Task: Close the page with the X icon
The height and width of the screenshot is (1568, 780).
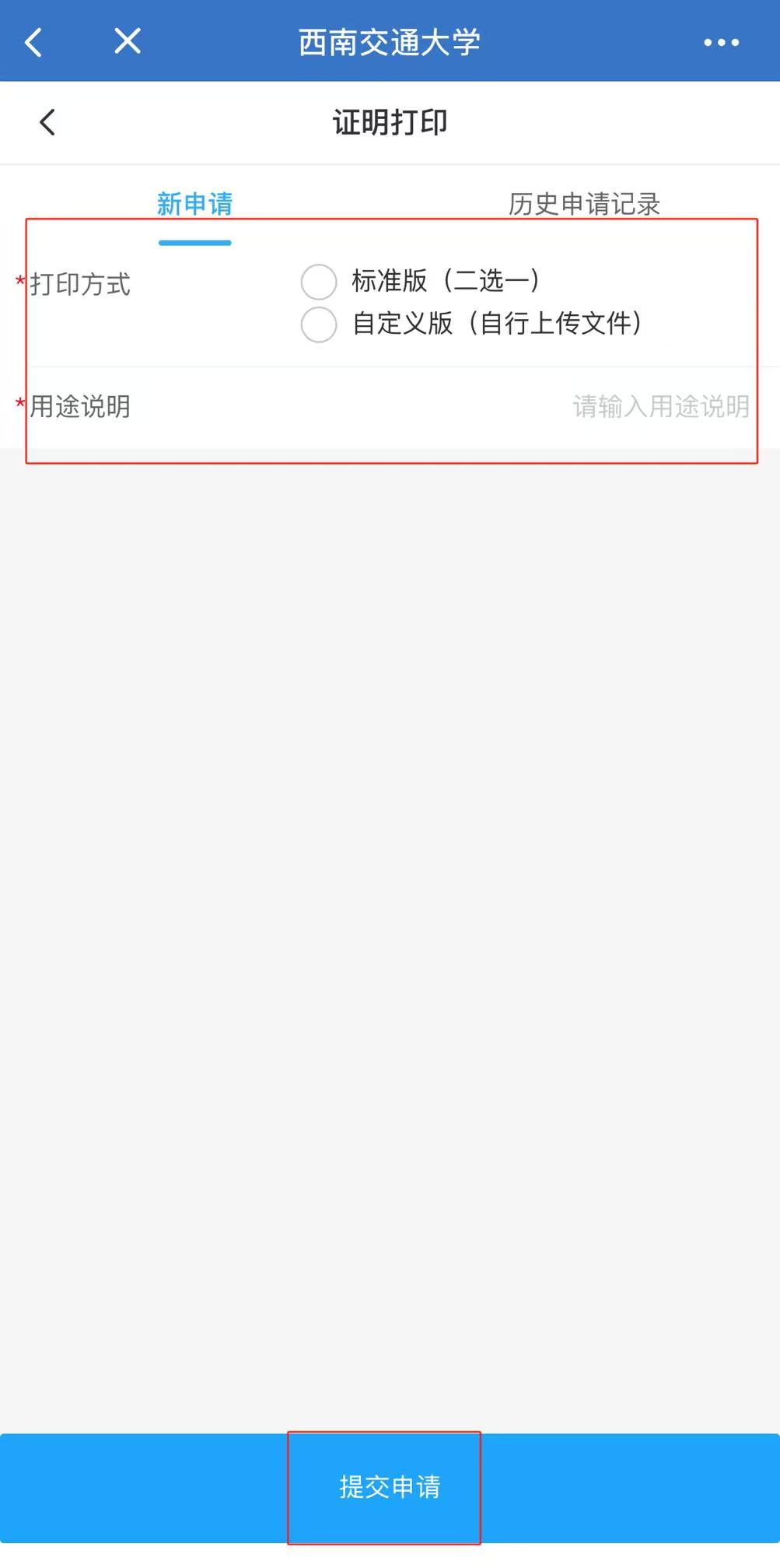Action: pos(128,40)
